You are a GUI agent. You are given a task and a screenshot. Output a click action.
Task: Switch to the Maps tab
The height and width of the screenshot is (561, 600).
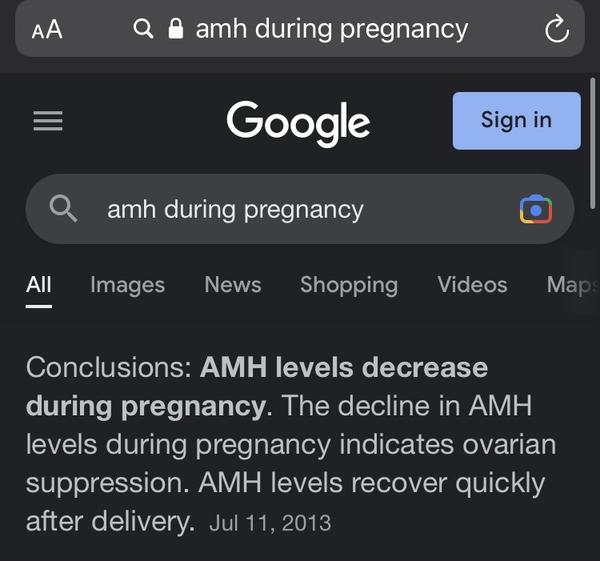(x=570, y=284)
